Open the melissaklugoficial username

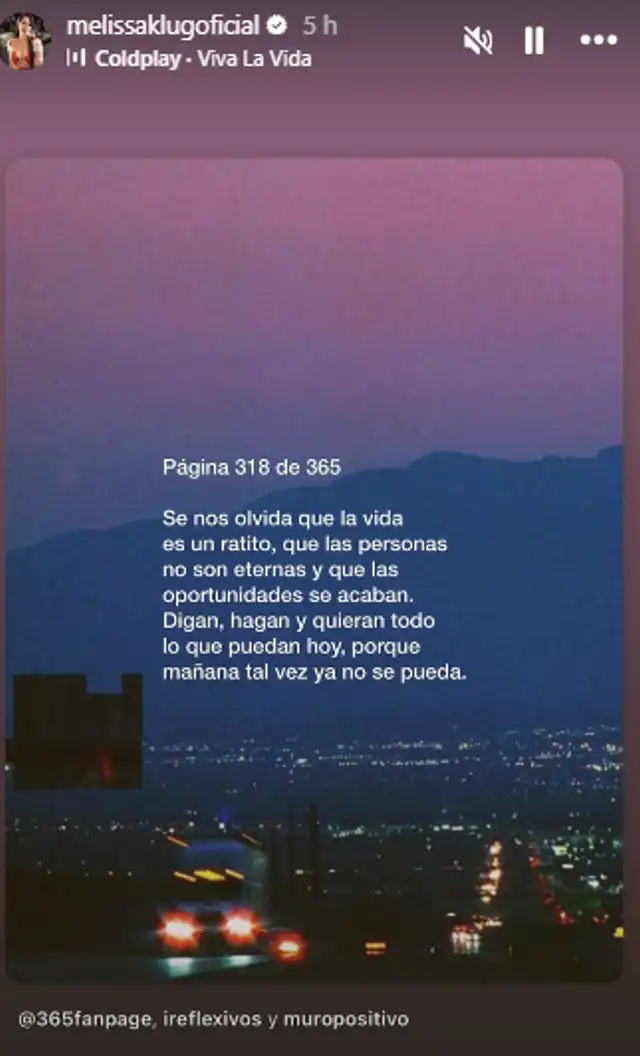[x=163, y=26]
